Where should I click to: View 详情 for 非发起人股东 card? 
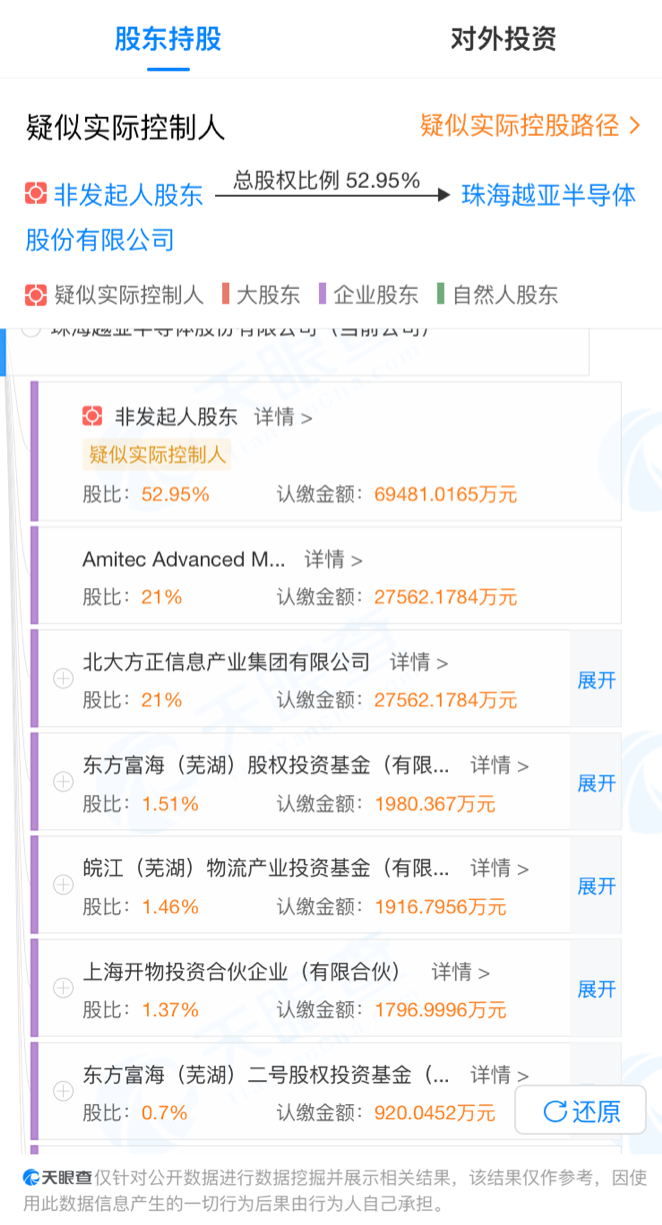[283, 417]
